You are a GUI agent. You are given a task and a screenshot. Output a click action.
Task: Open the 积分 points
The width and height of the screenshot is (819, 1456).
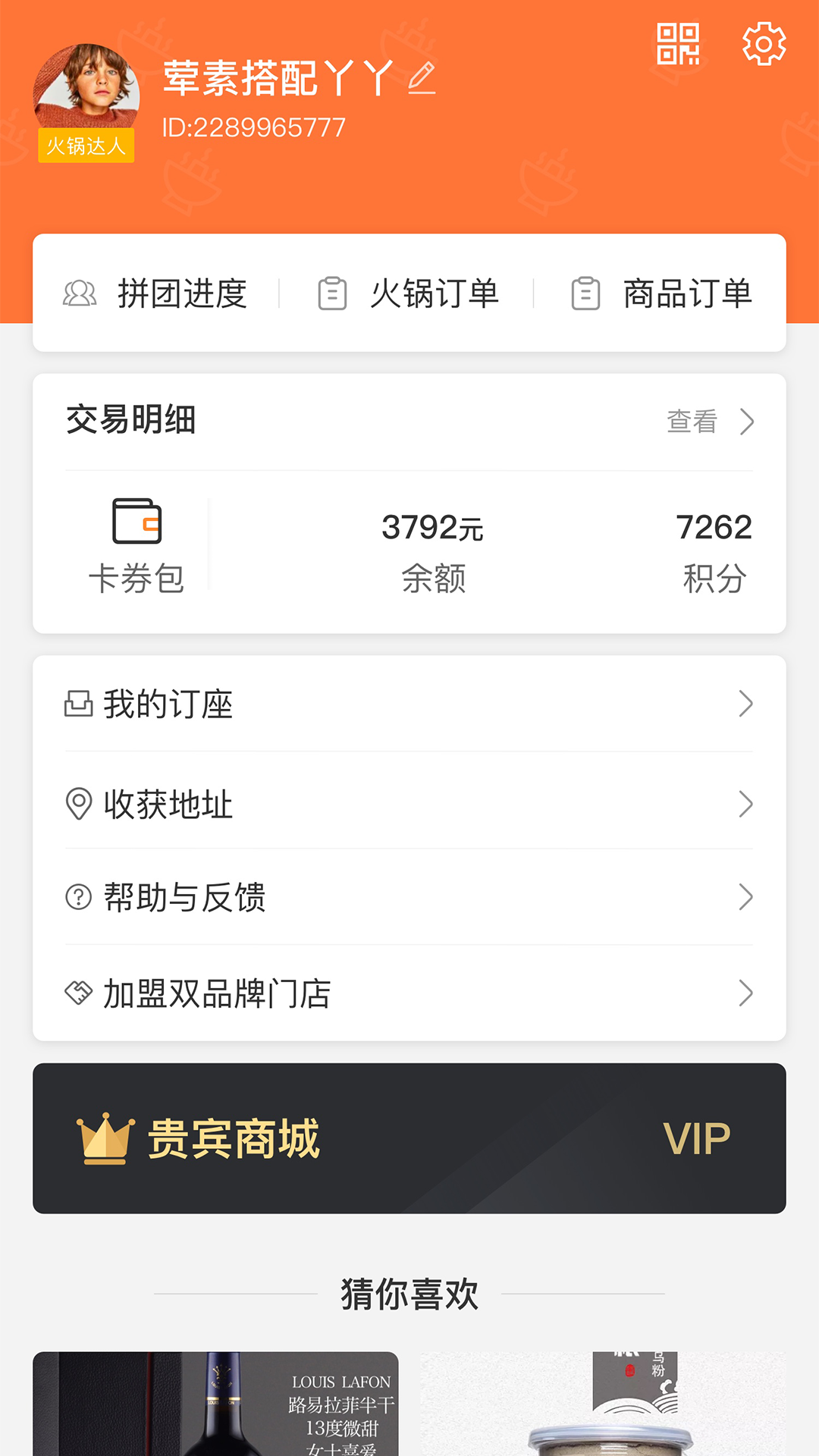coord(714,552)
